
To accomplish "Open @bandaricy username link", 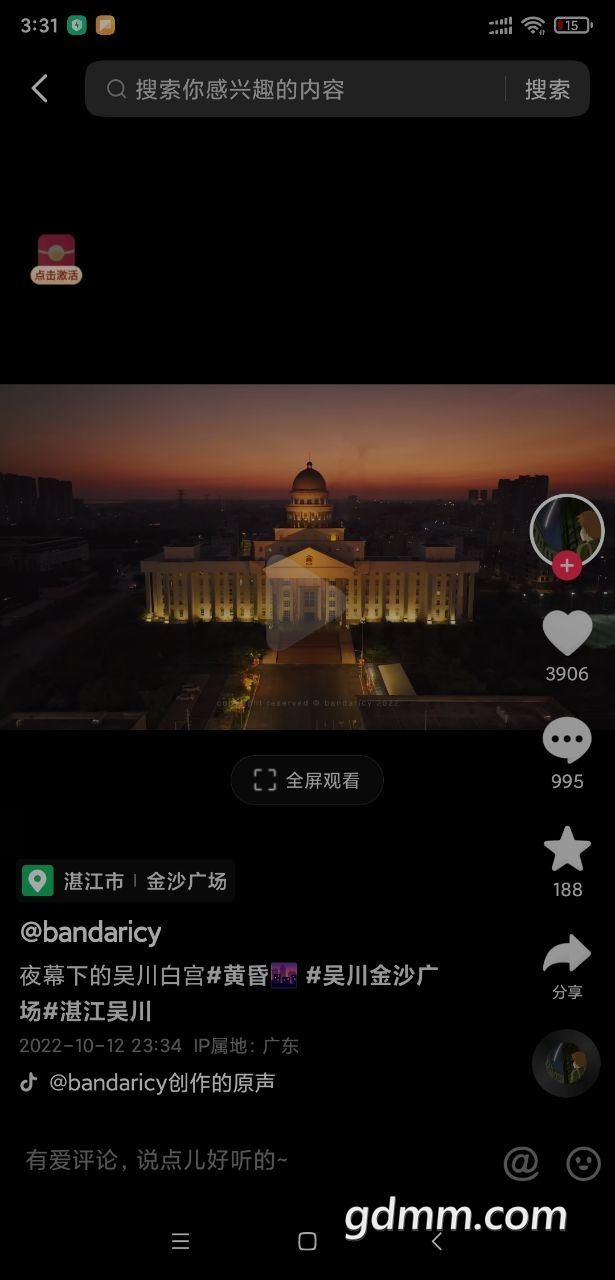I will (x=91, y=933).
